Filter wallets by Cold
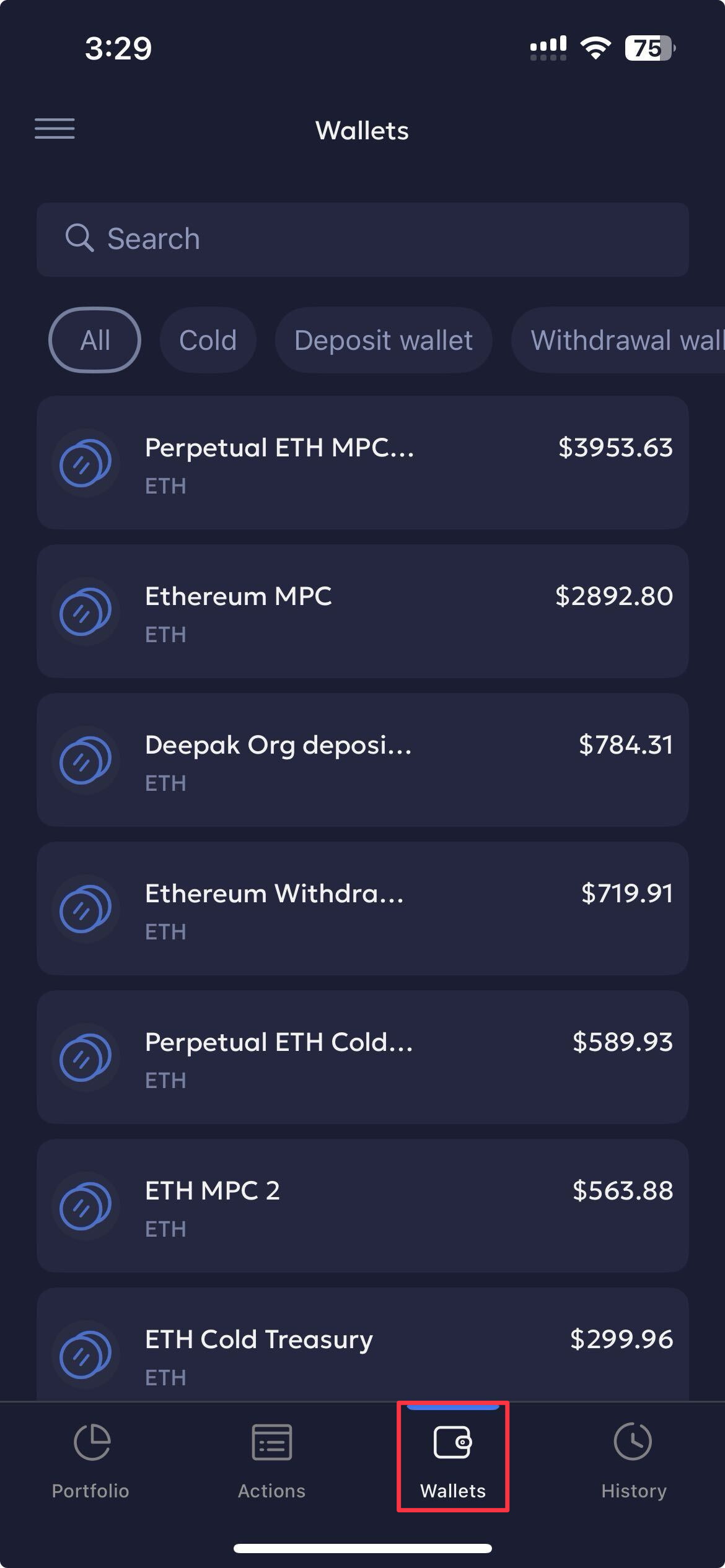Screen dimensions: 725x1568 [x=208, y=340]
